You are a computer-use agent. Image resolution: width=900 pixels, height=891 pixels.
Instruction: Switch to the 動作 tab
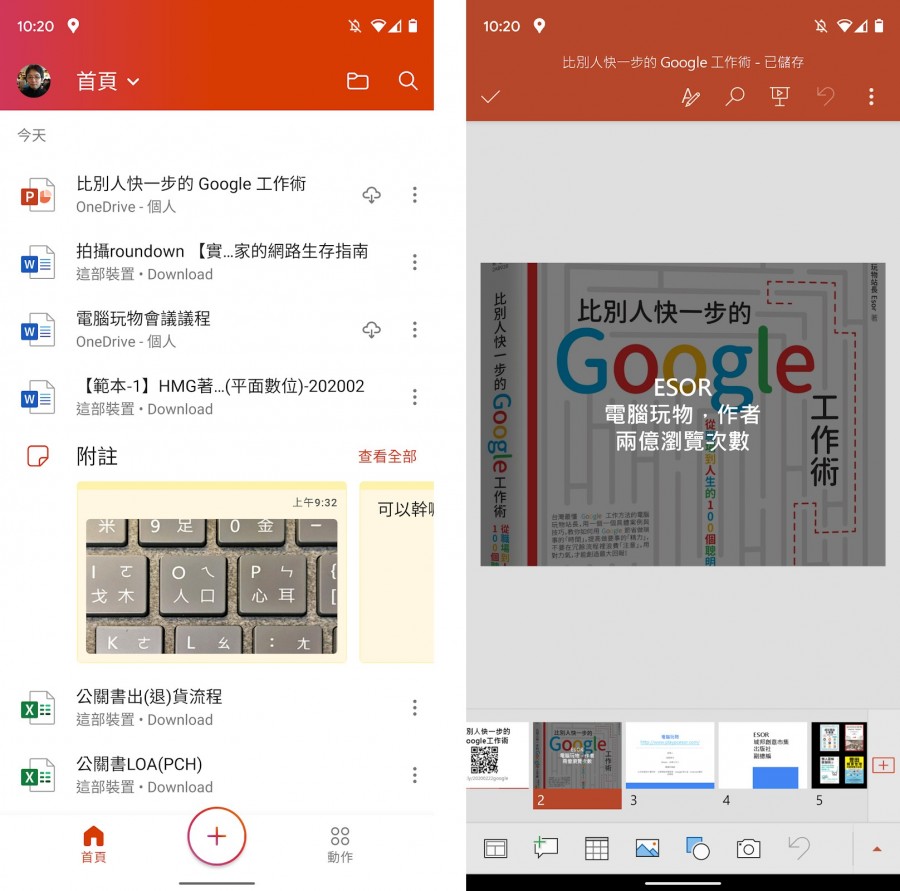340,844
